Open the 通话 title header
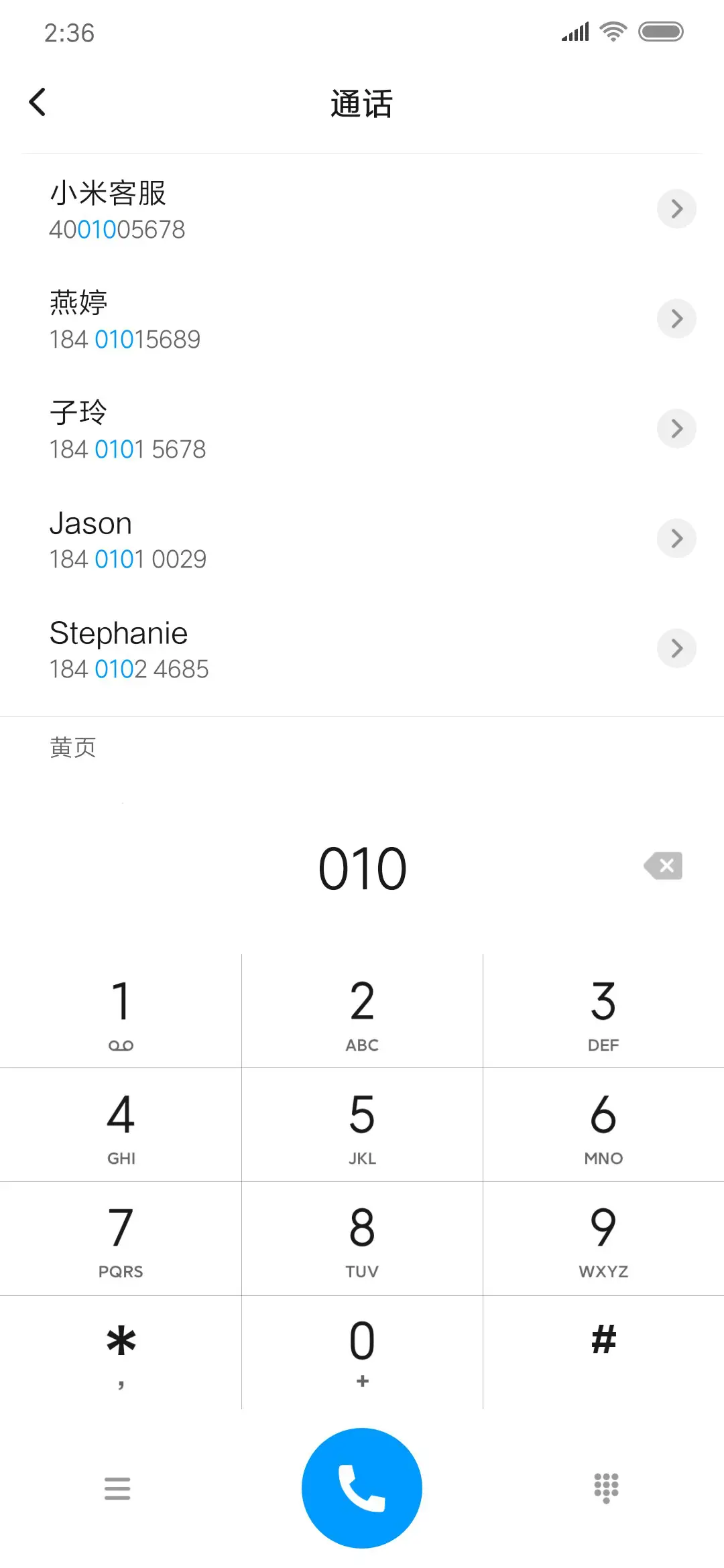This screenshot has width=724, height=1568. pos(362,104)
